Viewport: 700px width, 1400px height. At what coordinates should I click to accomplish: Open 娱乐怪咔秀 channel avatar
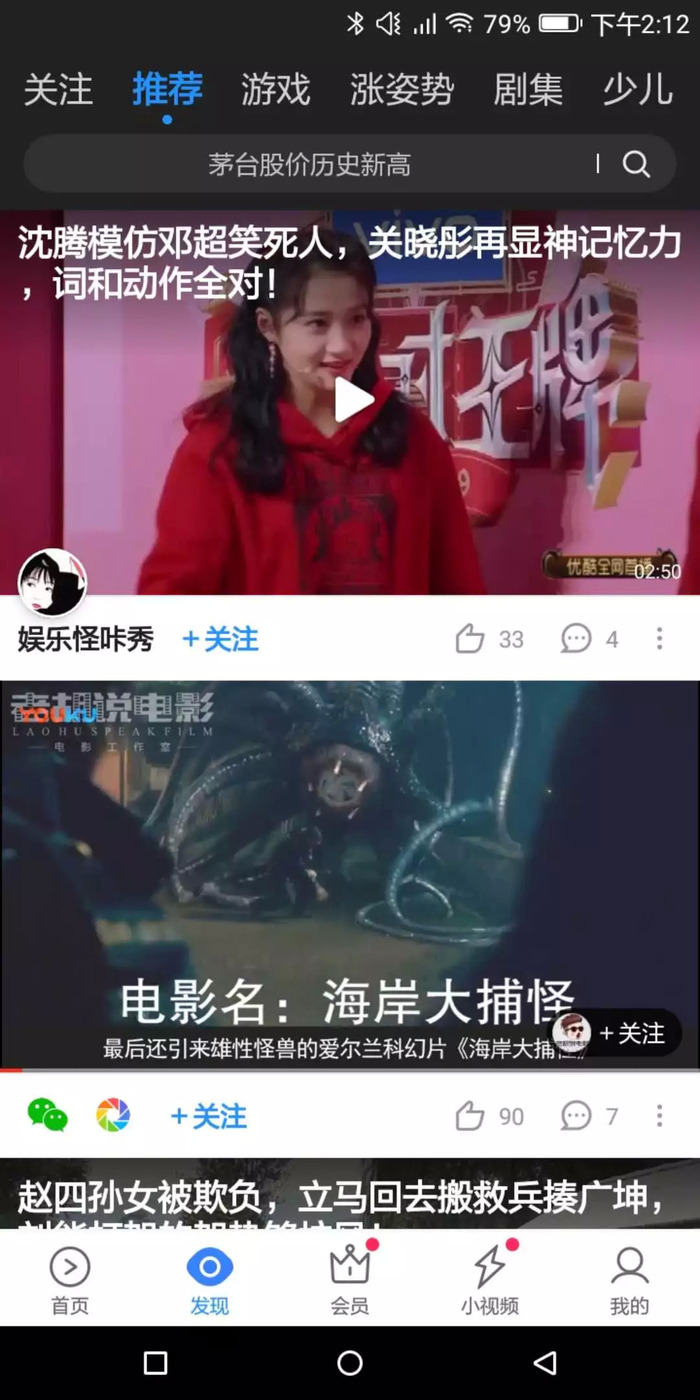coord(52,582)
